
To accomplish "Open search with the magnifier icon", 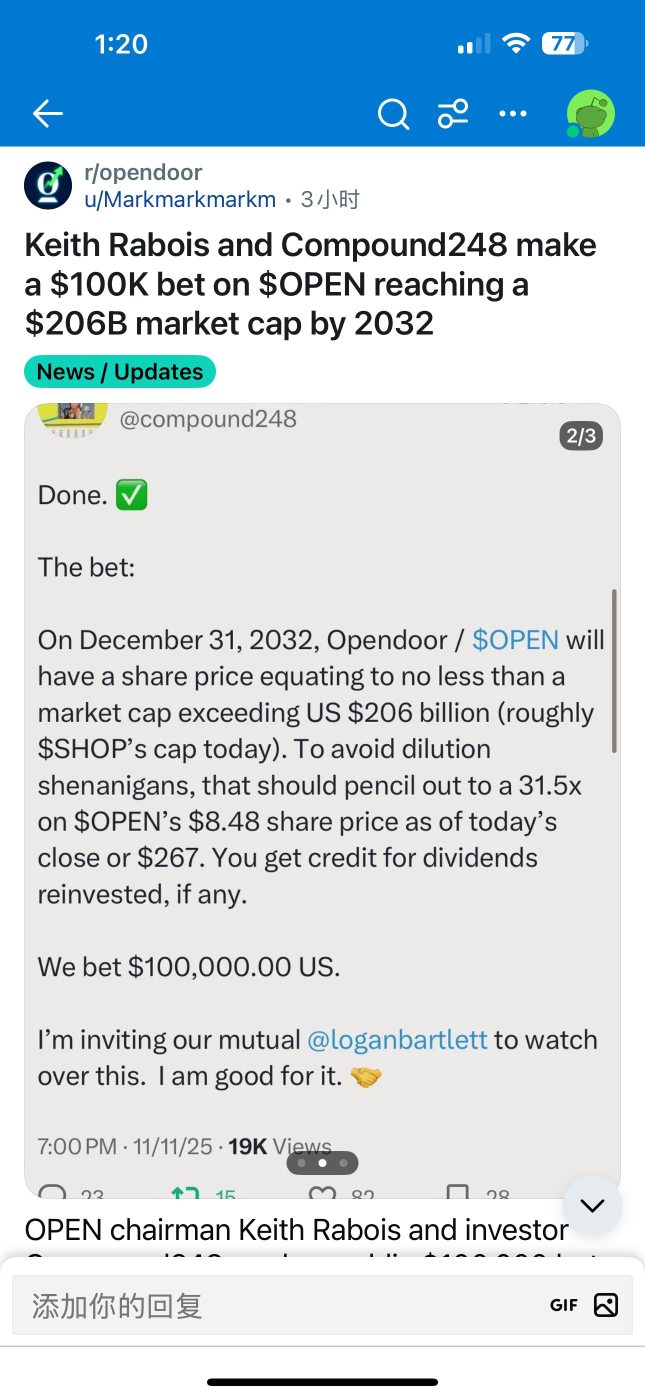I will (393, 114).
